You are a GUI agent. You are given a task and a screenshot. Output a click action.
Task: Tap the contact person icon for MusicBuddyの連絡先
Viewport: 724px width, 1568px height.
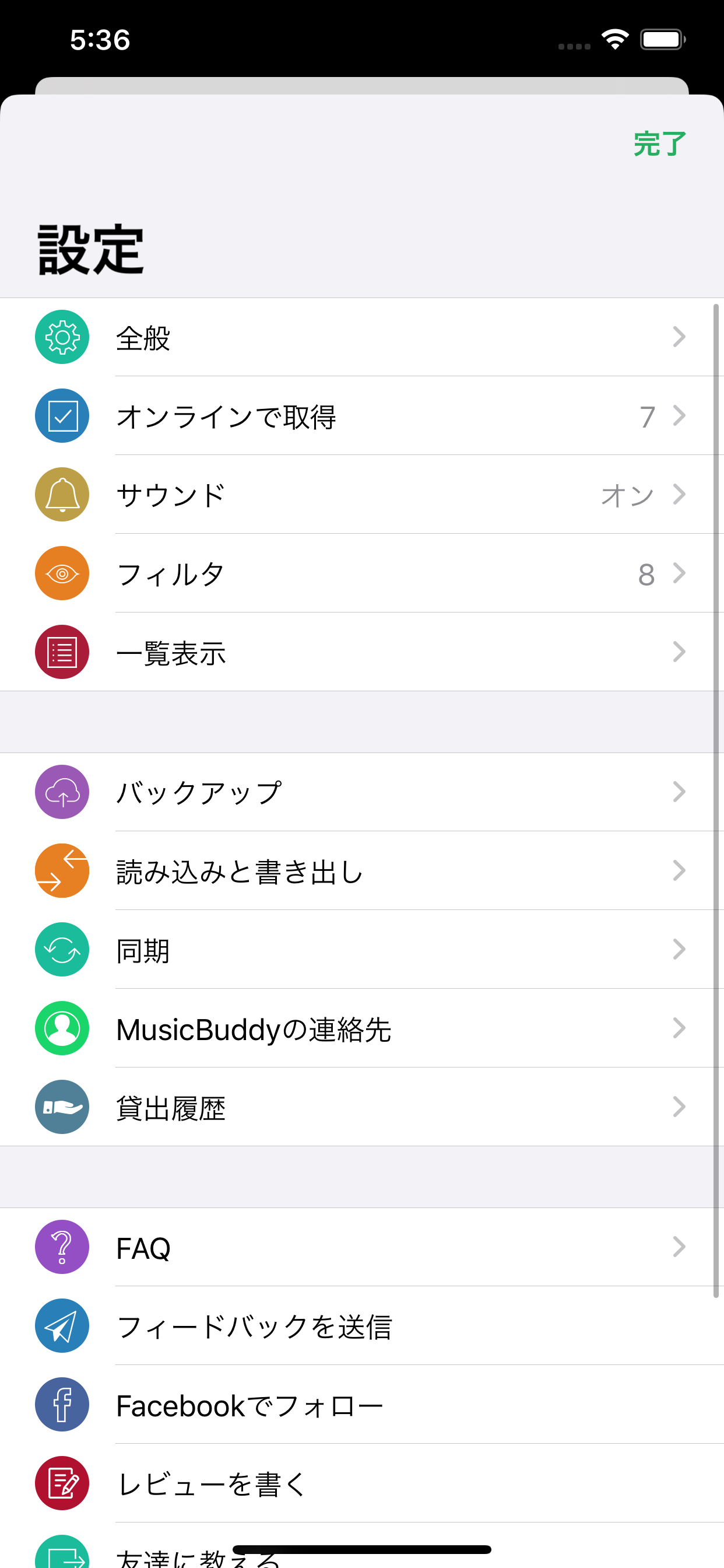coord(61,1028)
